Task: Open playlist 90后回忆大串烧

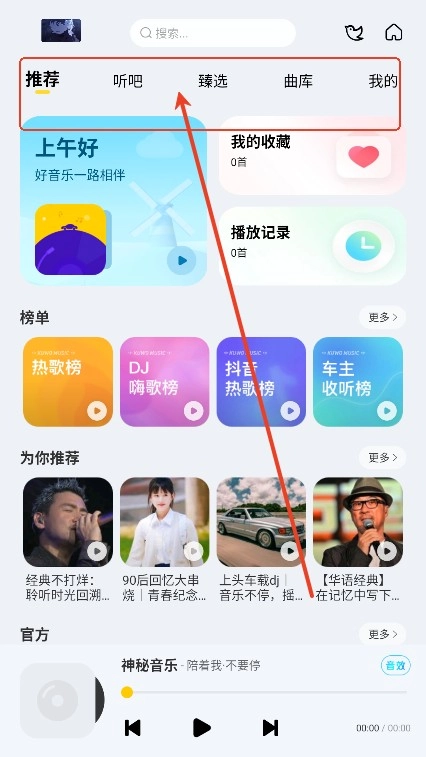Action: pos(165,539)
